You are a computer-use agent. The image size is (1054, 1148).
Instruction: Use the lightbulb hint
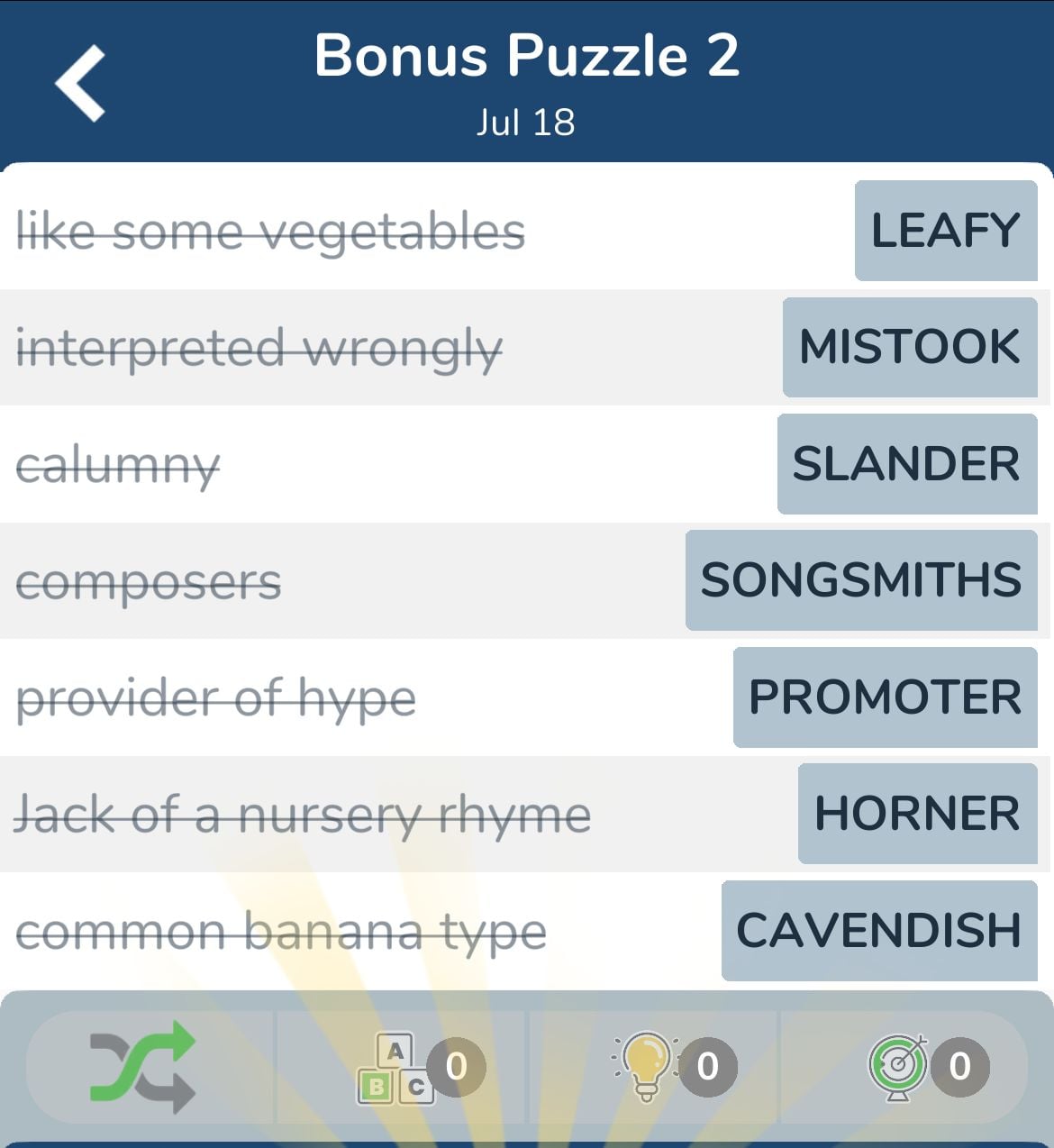(647, 1066)
